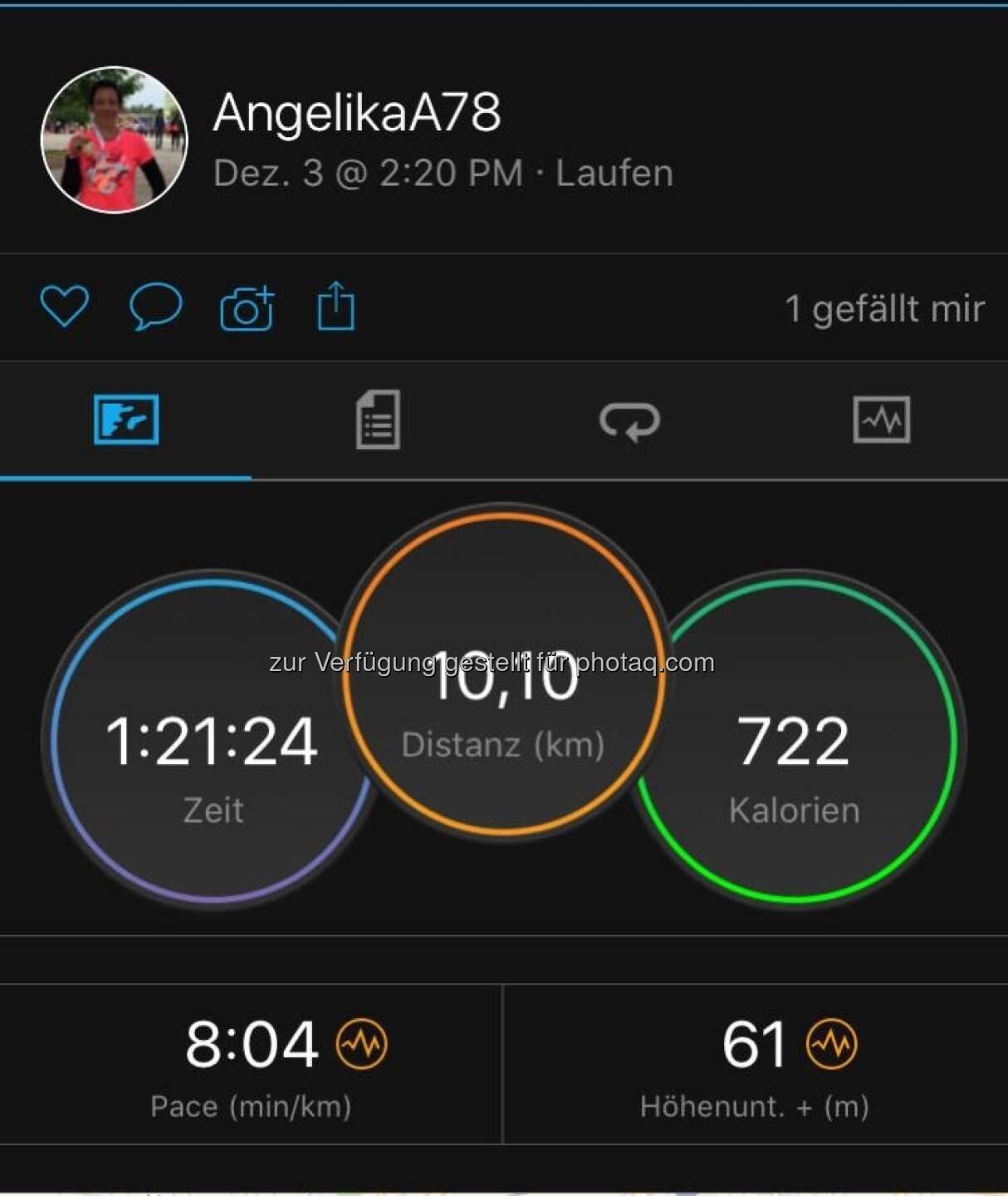Screen dimensions: 1008x1196
Task: Open the pace chart icon next to 8:04
Action: click(361, 1044)
